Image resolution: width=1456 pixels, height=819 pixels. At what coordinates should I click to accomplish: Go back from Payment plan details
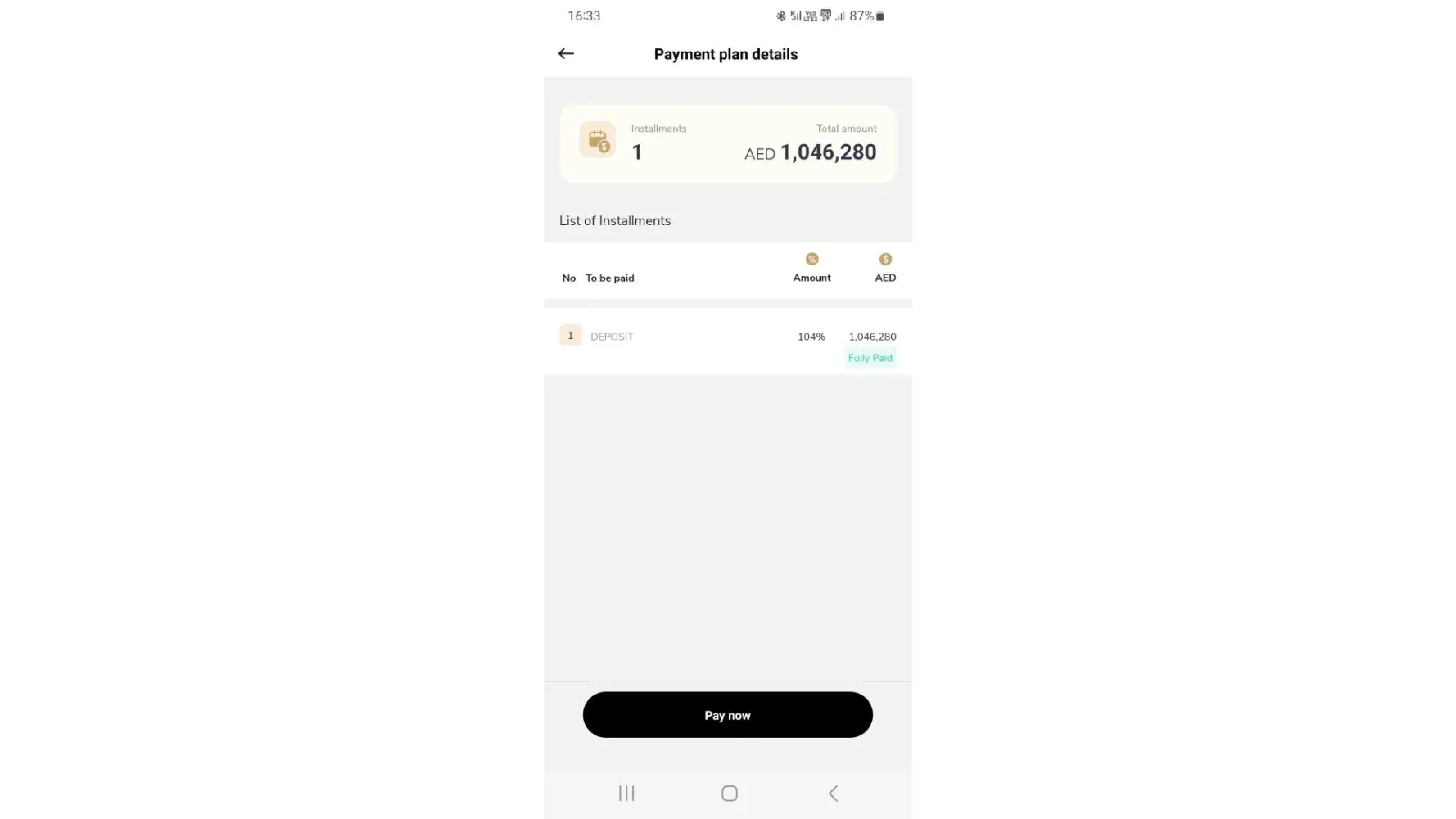566,54
